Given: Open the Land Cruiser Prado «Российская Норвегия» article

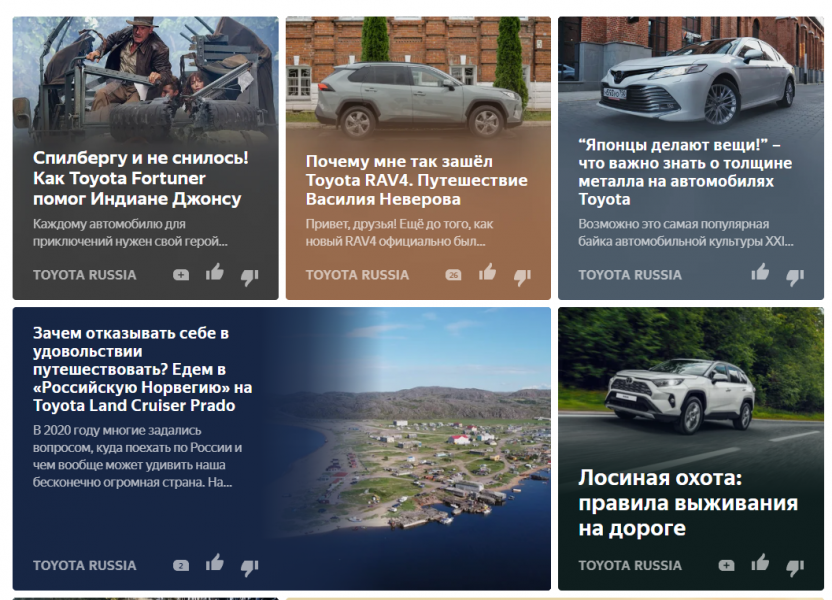Looking at the screenshot, I should click(x=142, y=369).
